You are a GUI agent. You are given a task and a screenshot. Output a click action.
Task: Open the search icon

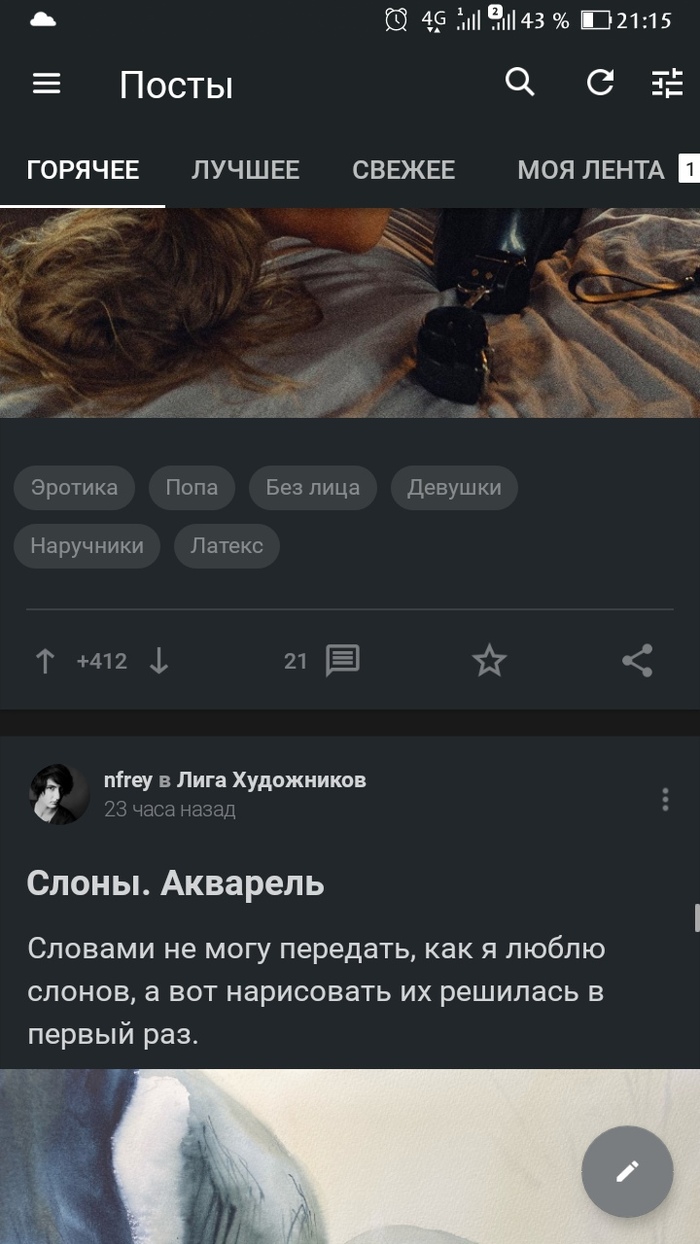(x=520, y=83)
